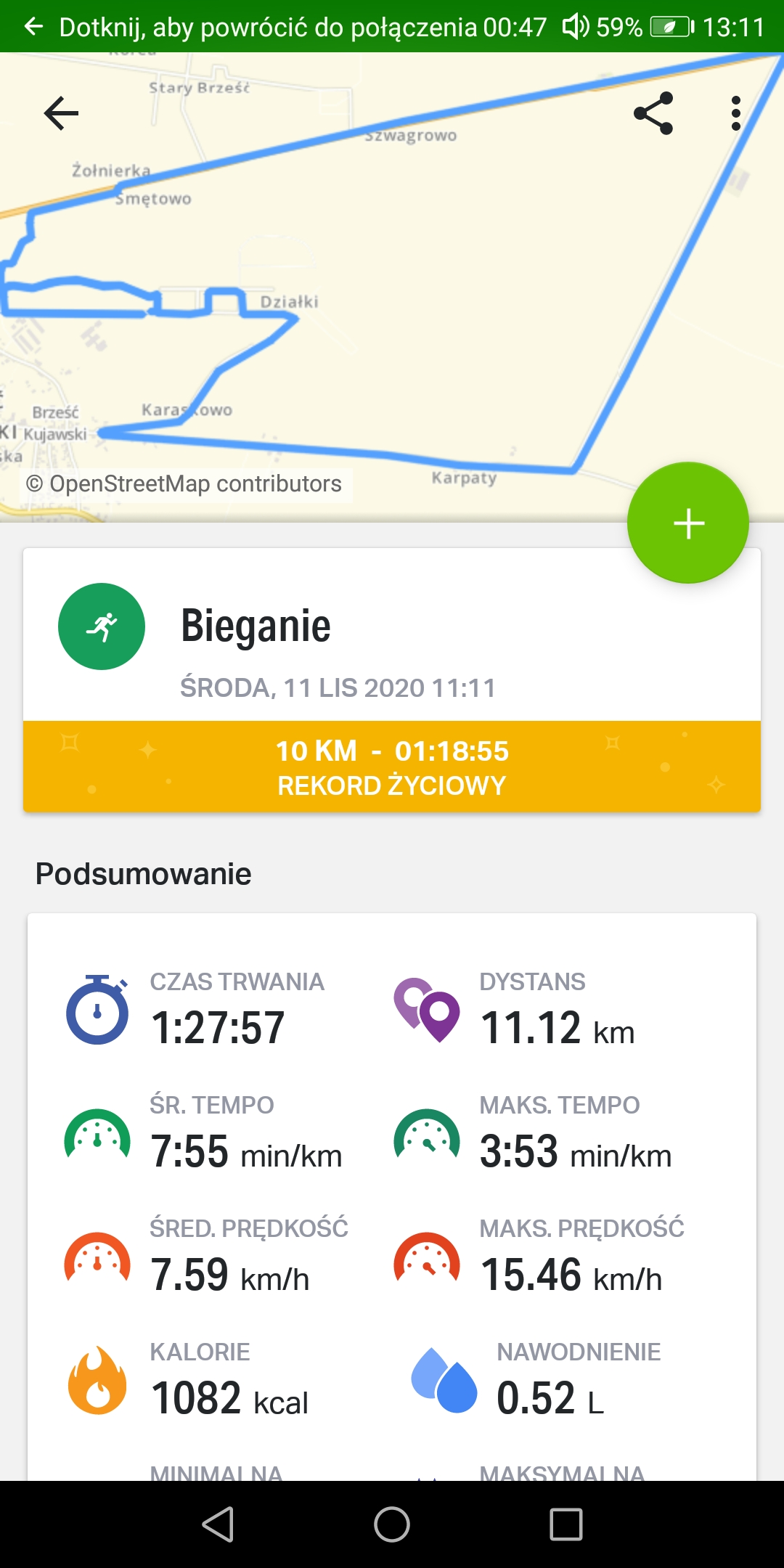Open the three-dot overflow menu
This screenshot has height=1568, width=784.
coord(736,113)
